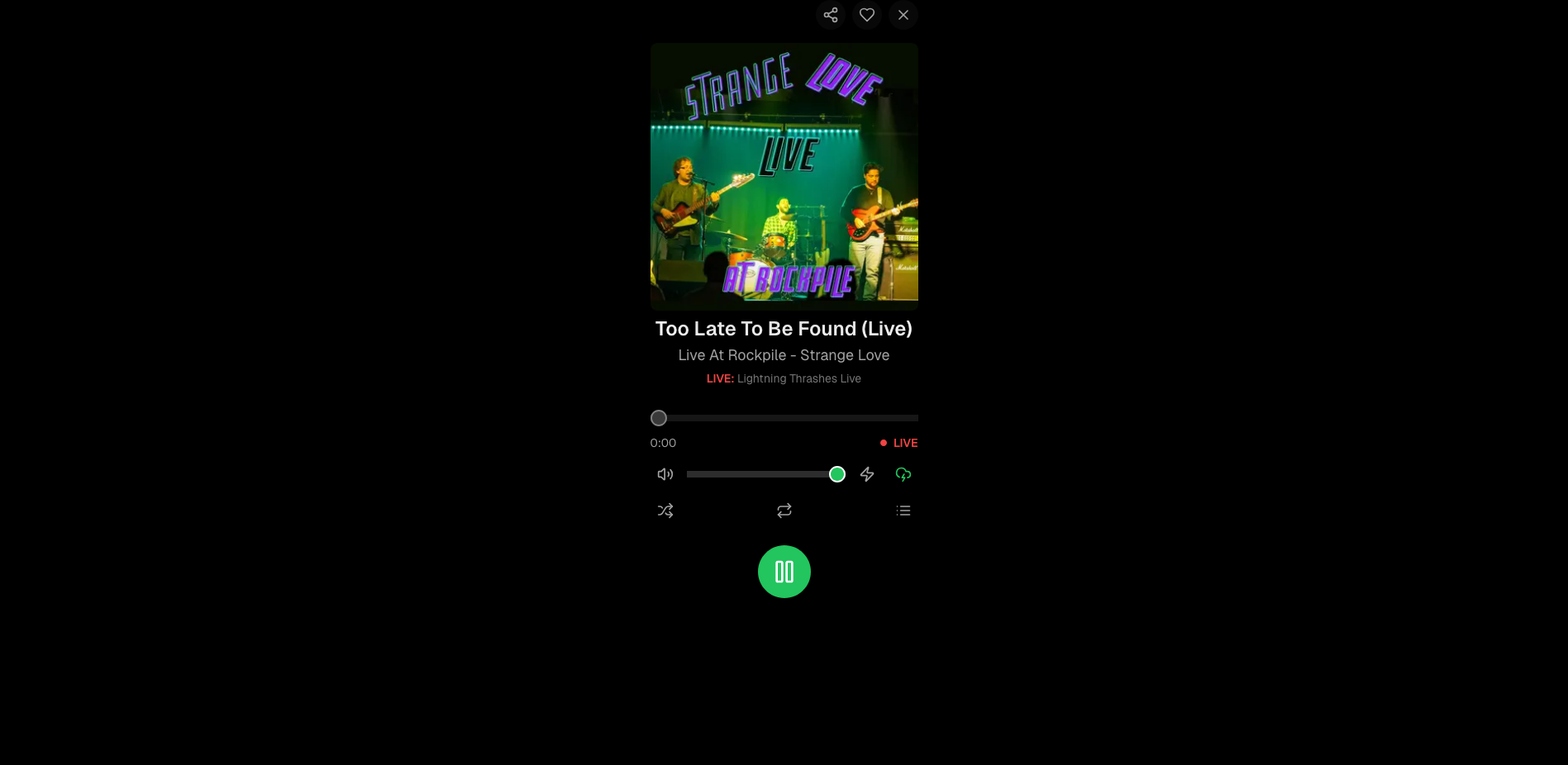Viewport: 1568px width, 765px height.
Task: Mute the volume speaker icon
Action: point(665,474)
